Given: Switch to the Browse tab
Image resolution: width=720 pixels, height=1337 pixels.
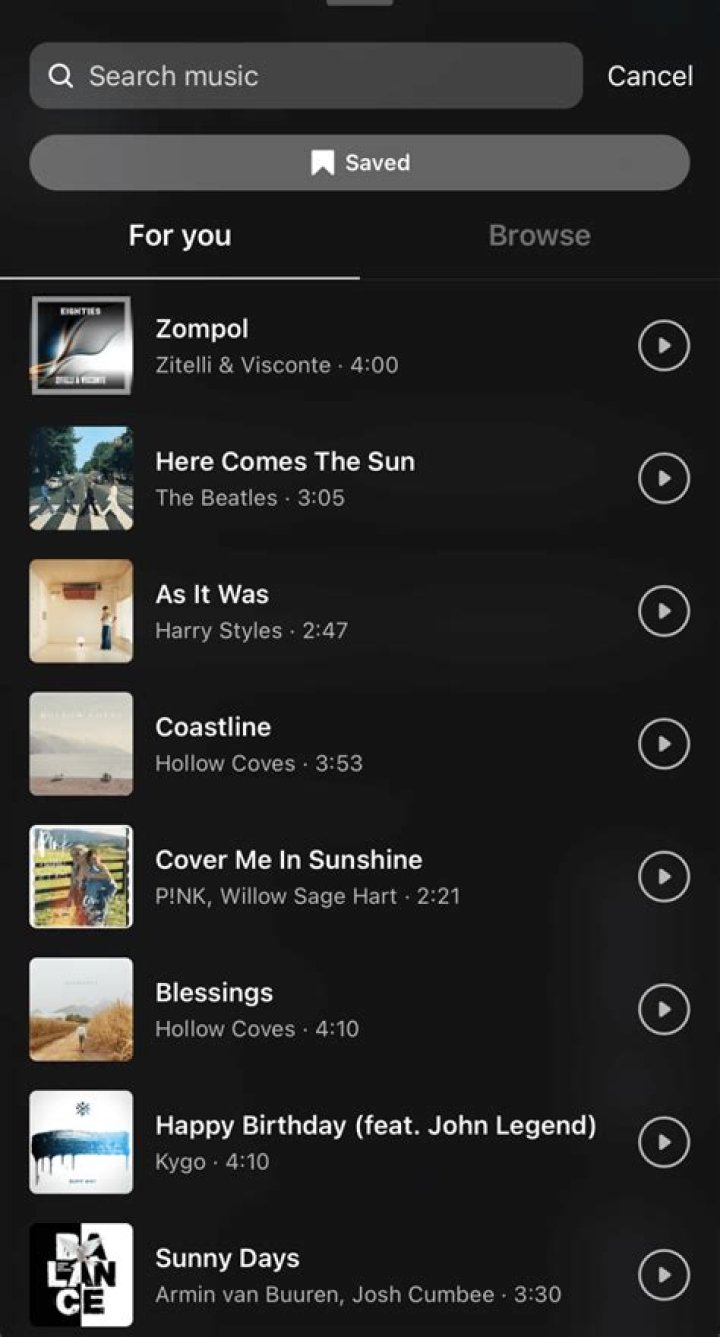Looking at the screenshot, I should (539, 235).
